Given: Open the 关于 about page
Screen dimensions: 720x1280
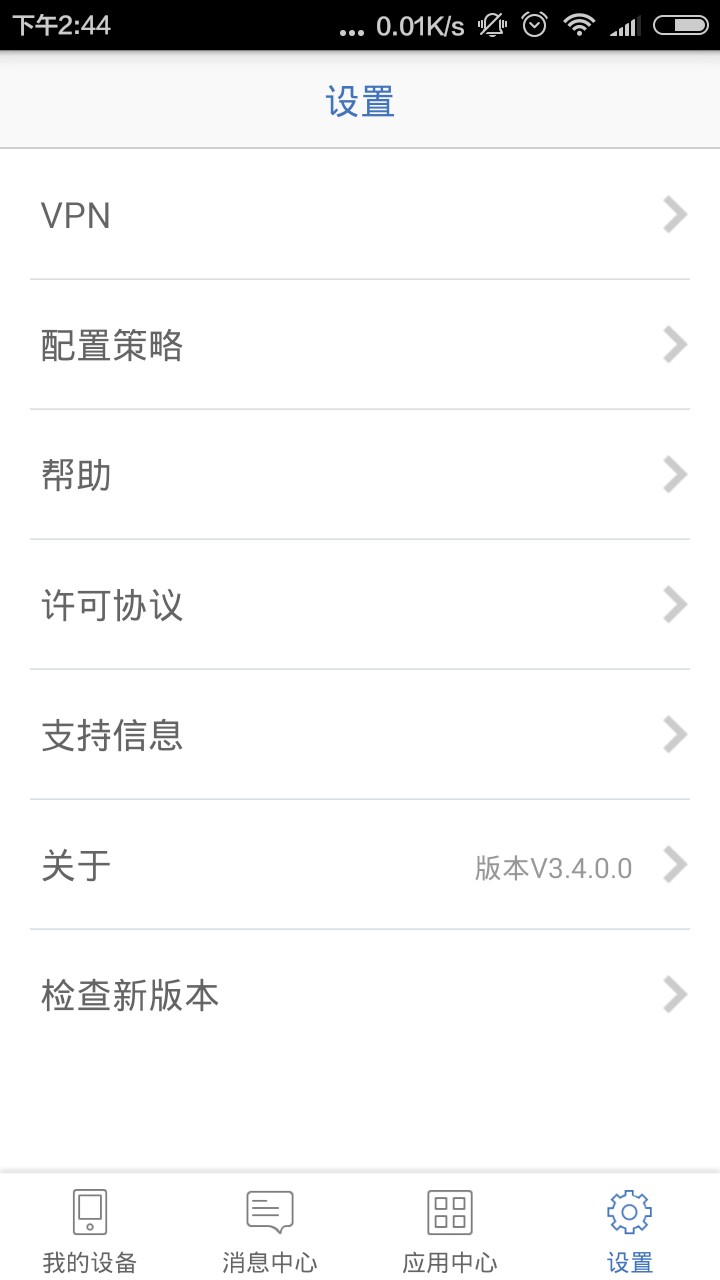Looking at the screenshot, I should tap(360, 865).
